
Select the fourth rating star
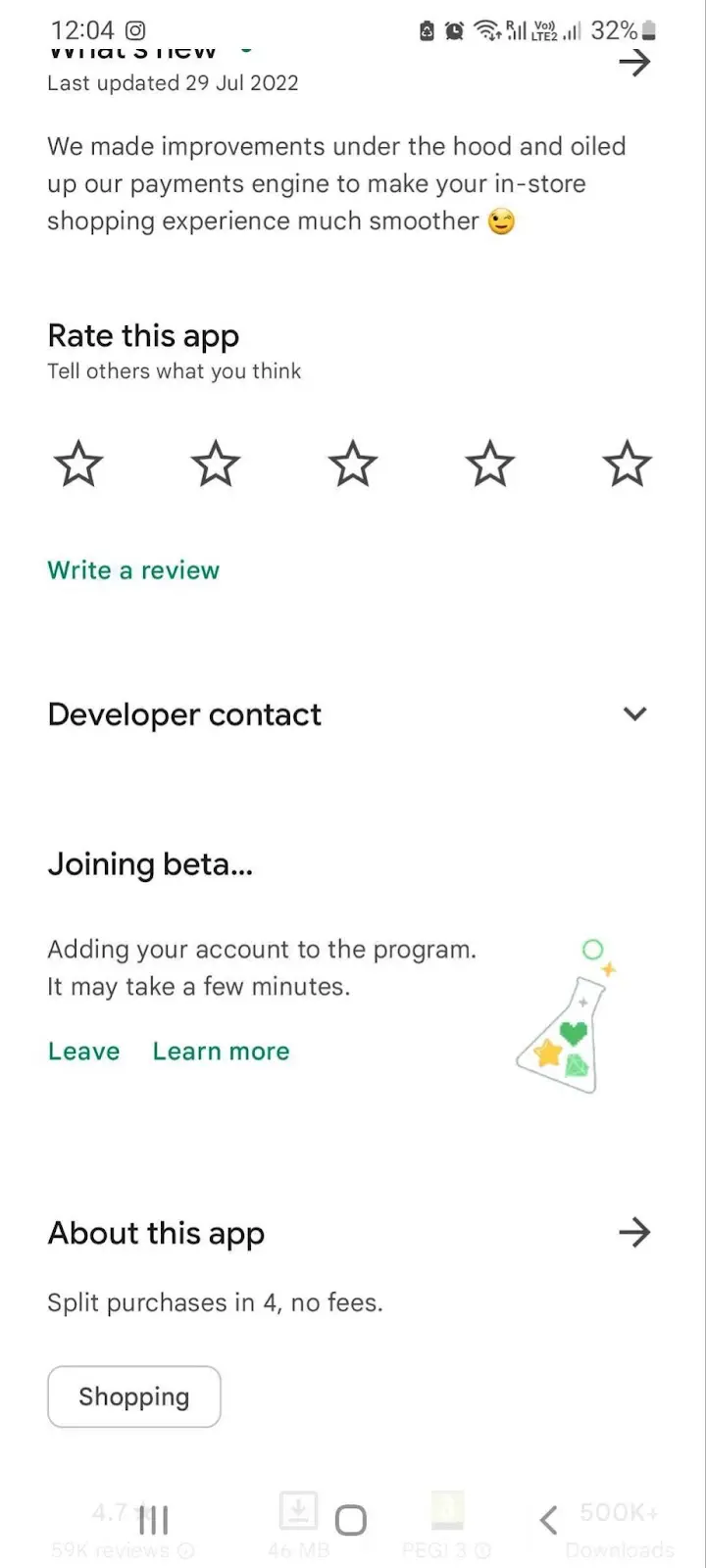[489, 464]
